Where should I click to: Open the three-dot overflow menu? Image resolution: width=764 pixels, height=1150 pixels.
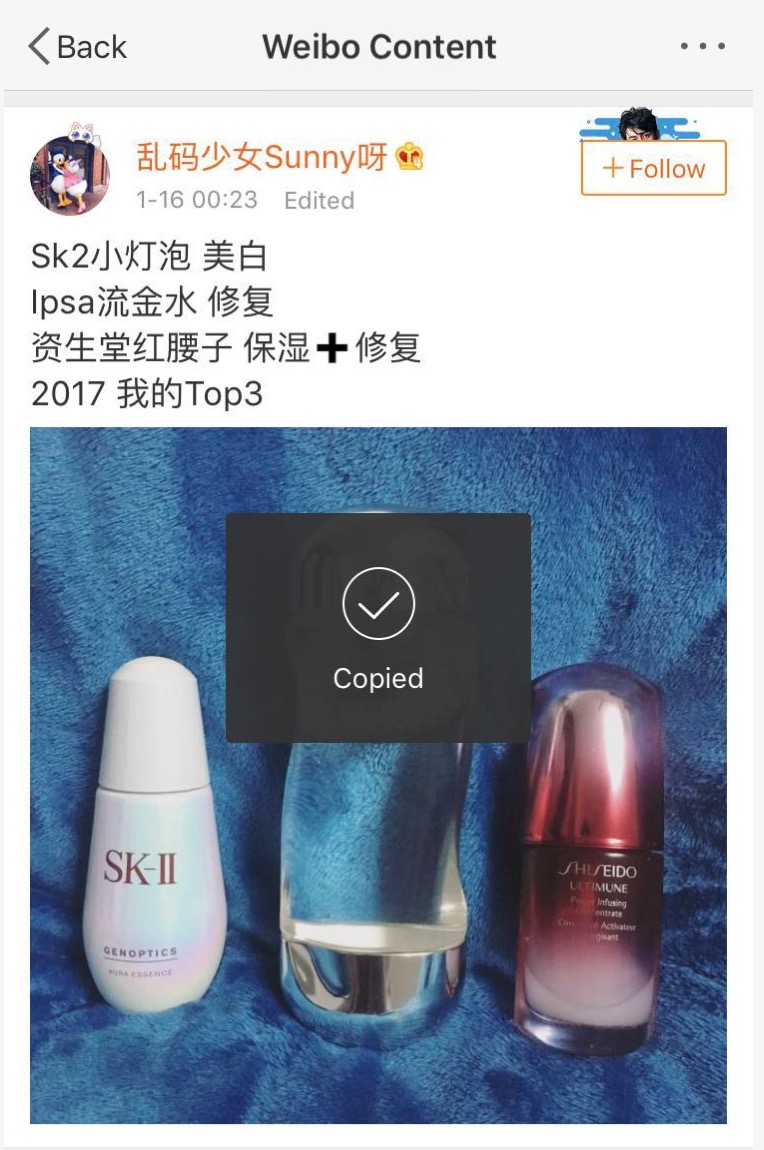point(702,47)
